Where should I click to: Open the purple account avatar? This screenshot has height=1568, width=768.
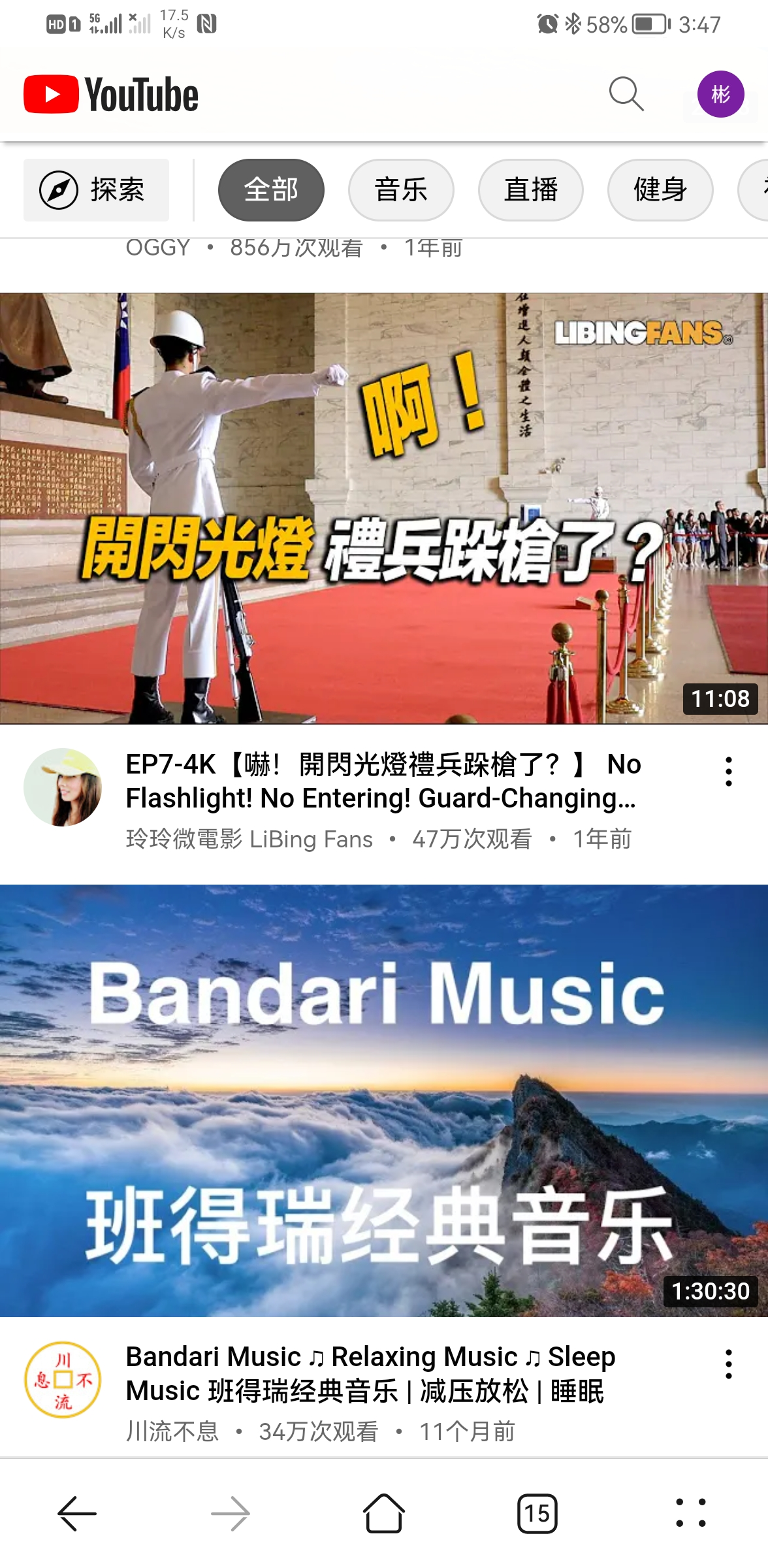720,94
